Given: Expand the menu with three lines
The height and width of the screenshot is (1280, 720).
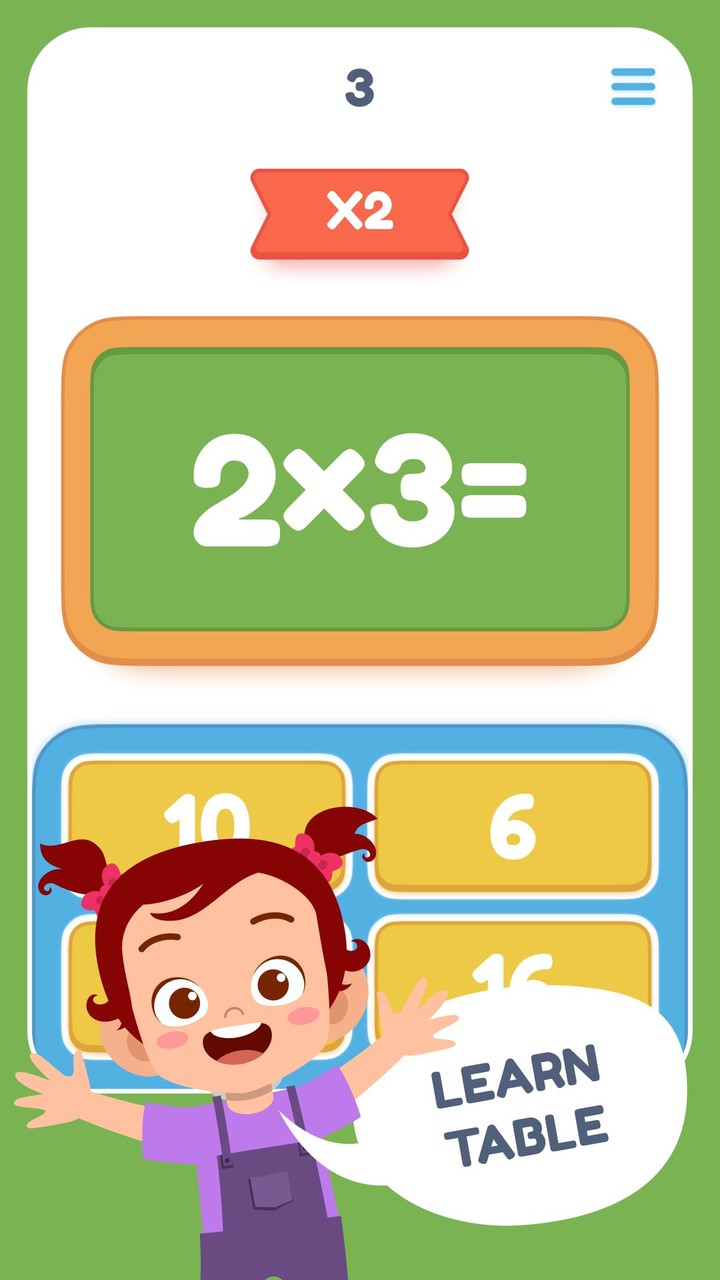Looking at the screenshot, I should [x=633, y=88].
